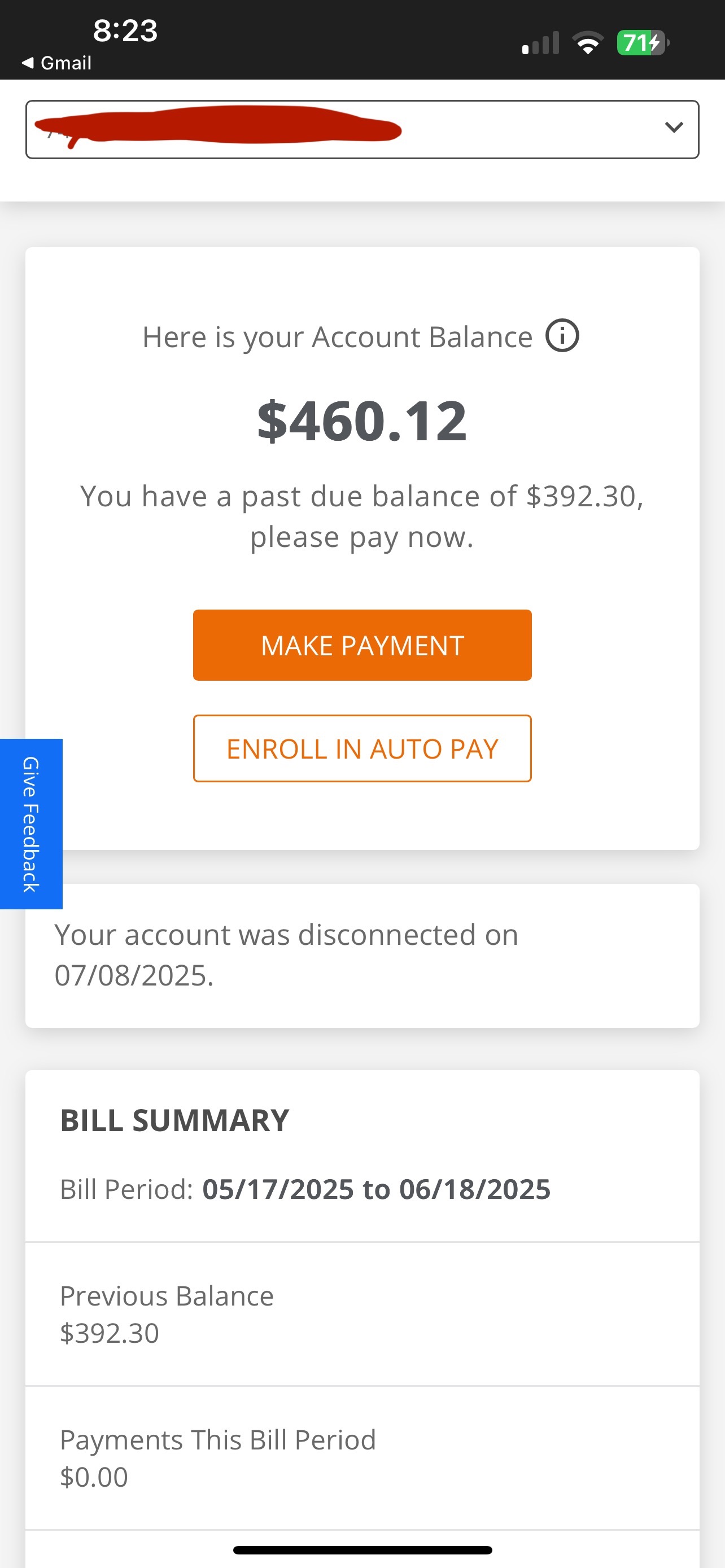
Task: Expand the account selector dropdown
Action: [672, 129]
